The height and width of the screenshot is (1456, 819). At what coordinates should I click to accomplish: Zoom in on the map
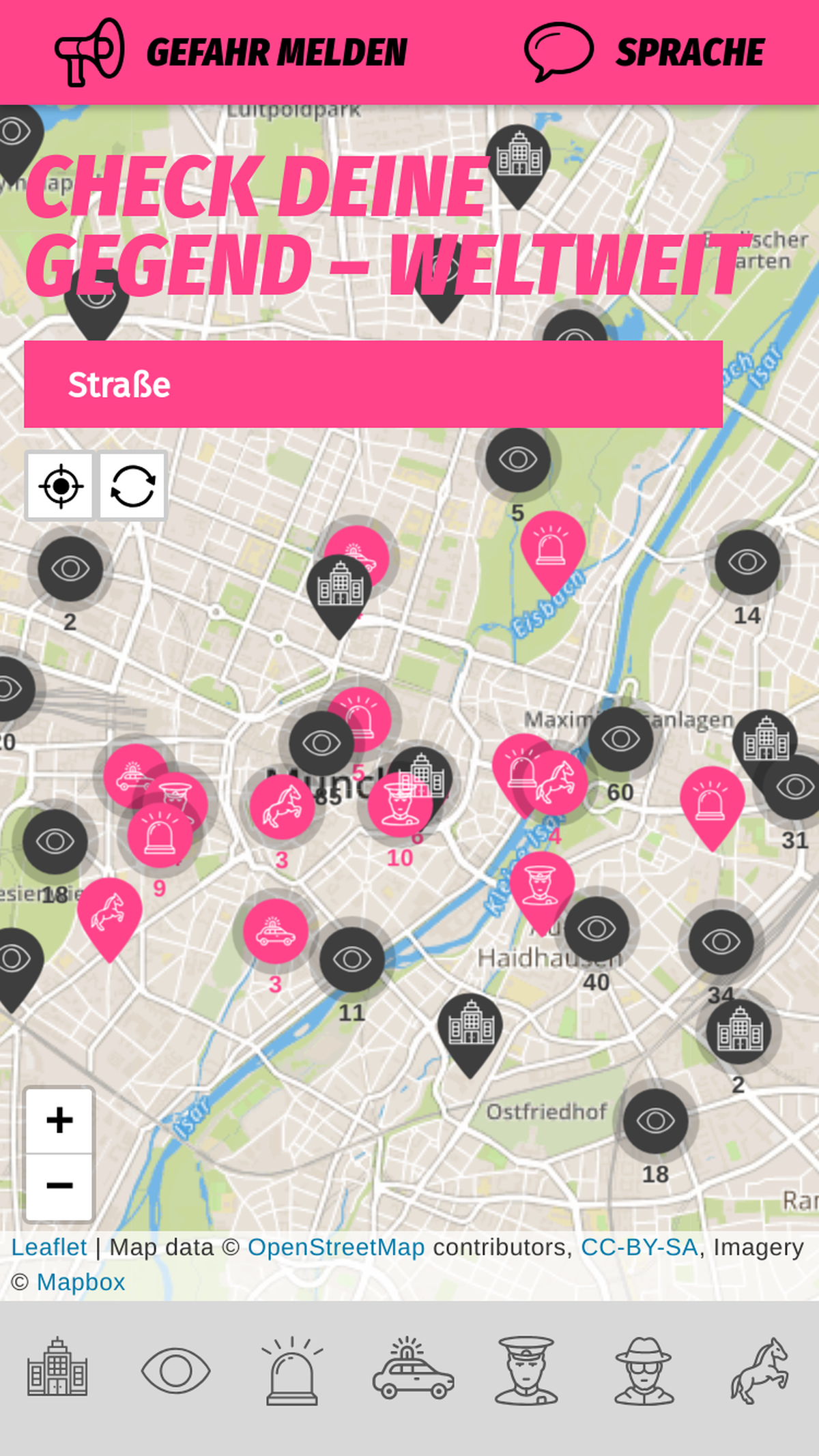pyautogui.click(x=59, y=1120)
